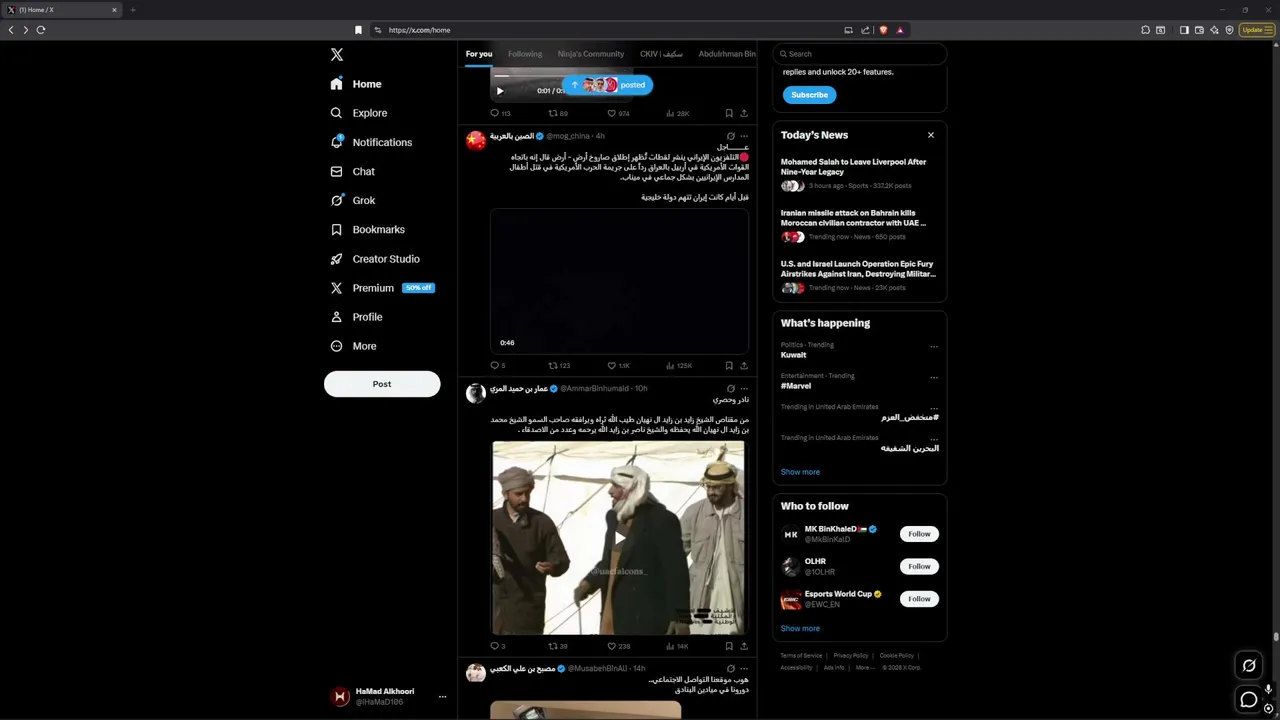The image size is (1280, 720).
Task: Open Notifications in sidebar
Action: 381,142
